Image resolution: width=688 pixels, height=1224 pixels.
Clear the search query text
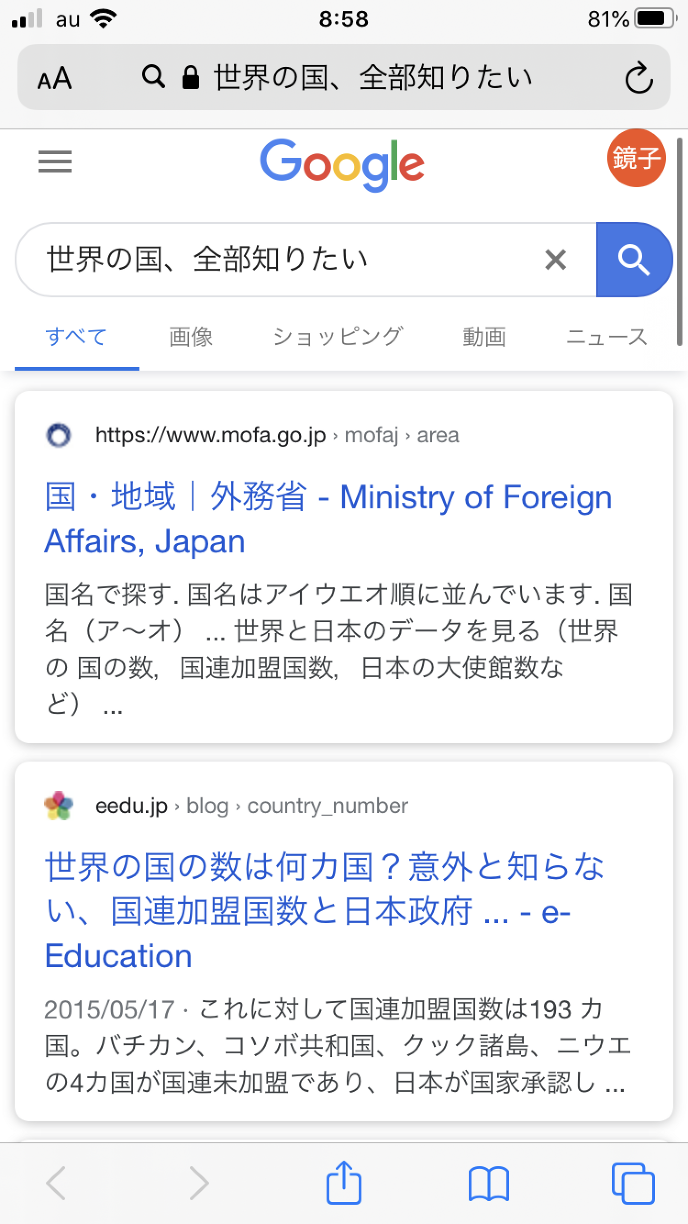[555, 260]
